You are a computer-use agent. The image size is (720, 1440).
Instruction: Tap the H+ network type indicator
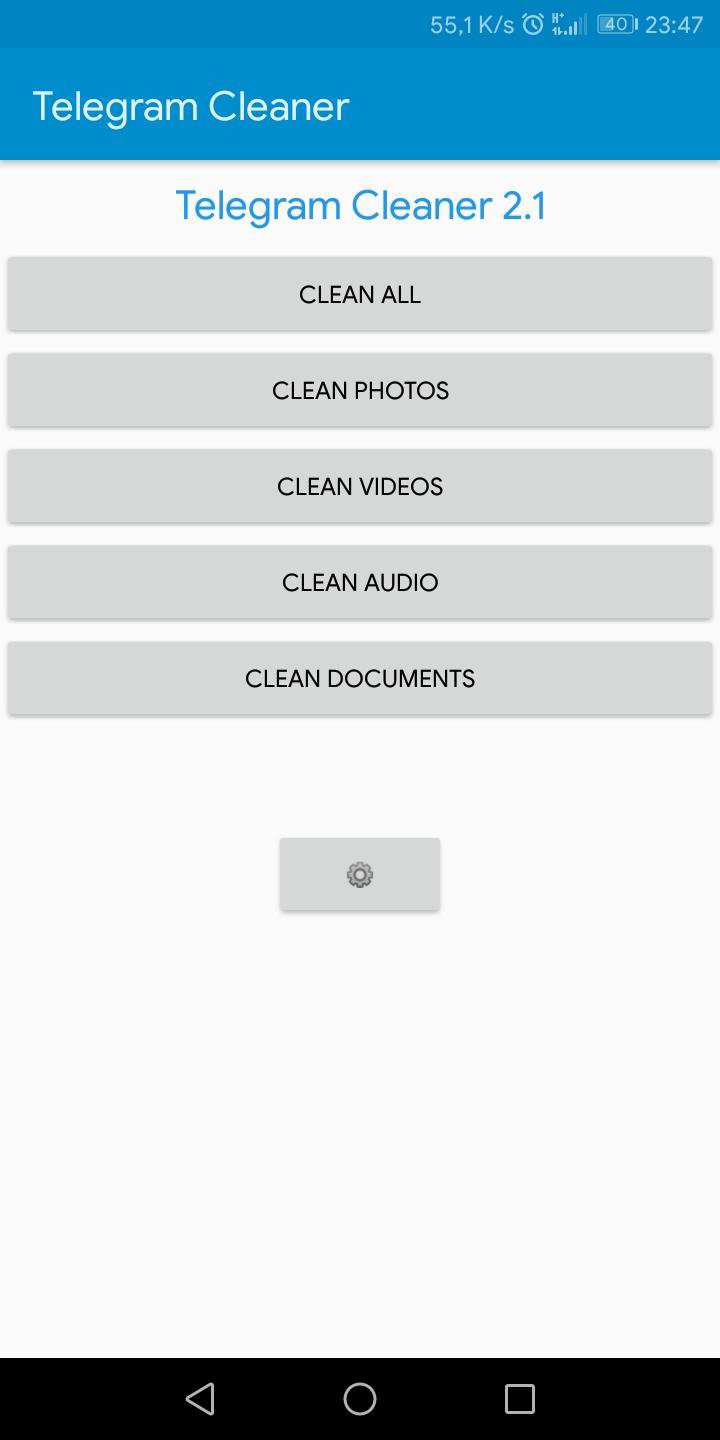pyautogui.click(x=555, y=17)
